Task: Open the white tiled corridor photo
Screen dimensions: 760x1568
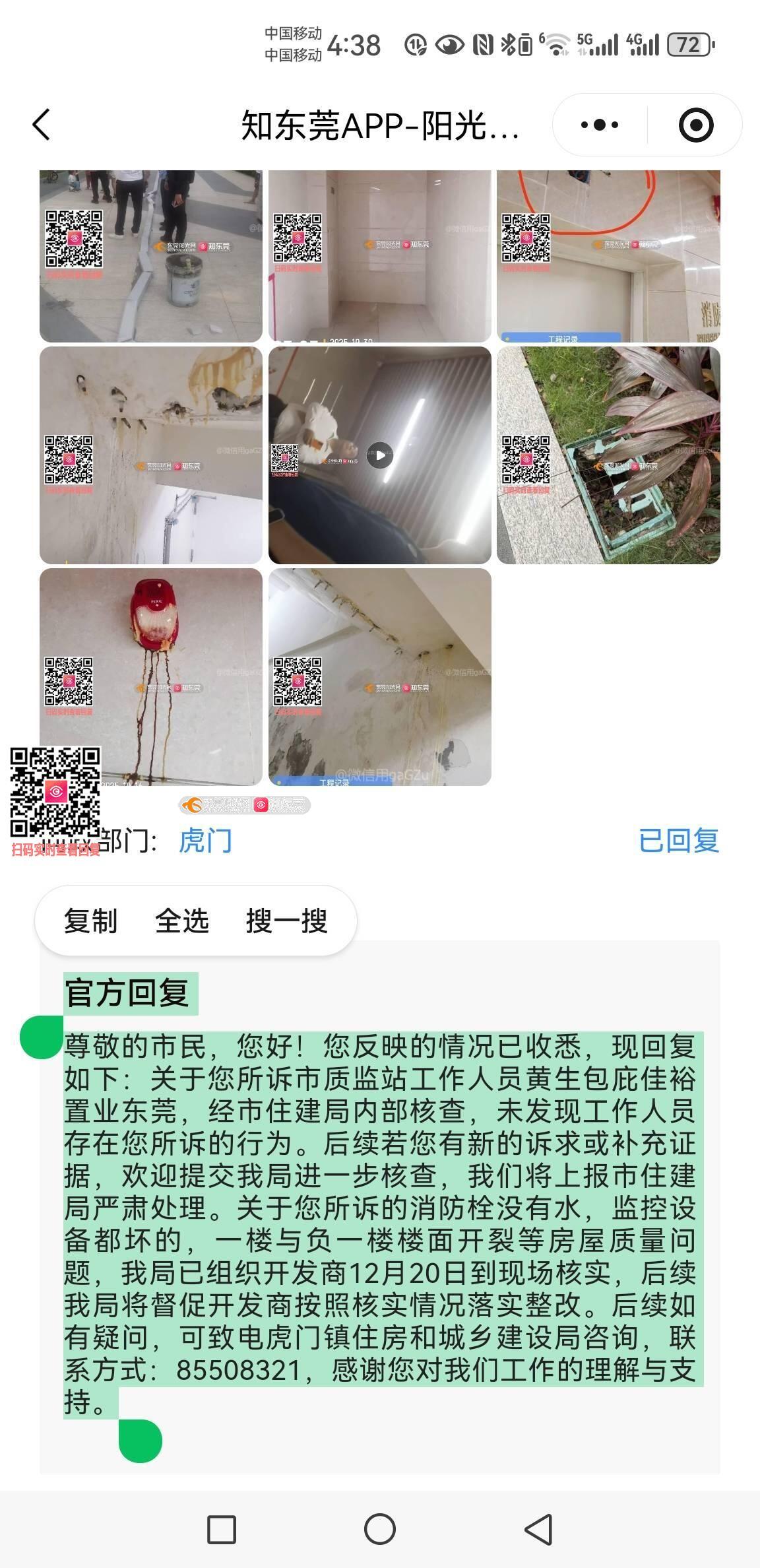Action: click(379, 256)
